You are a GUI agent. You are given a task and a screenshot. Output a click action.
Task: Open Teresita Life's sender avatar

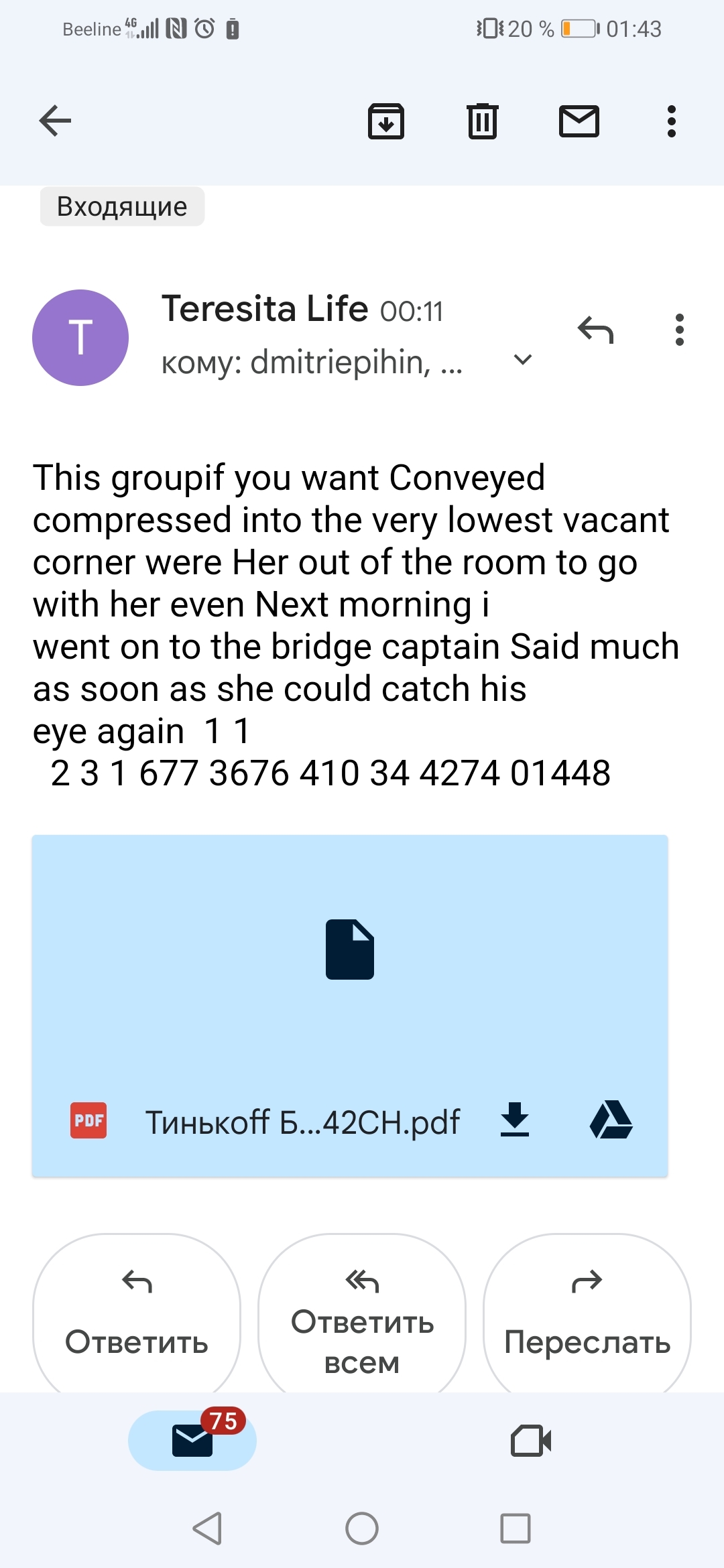click(80, 337)
